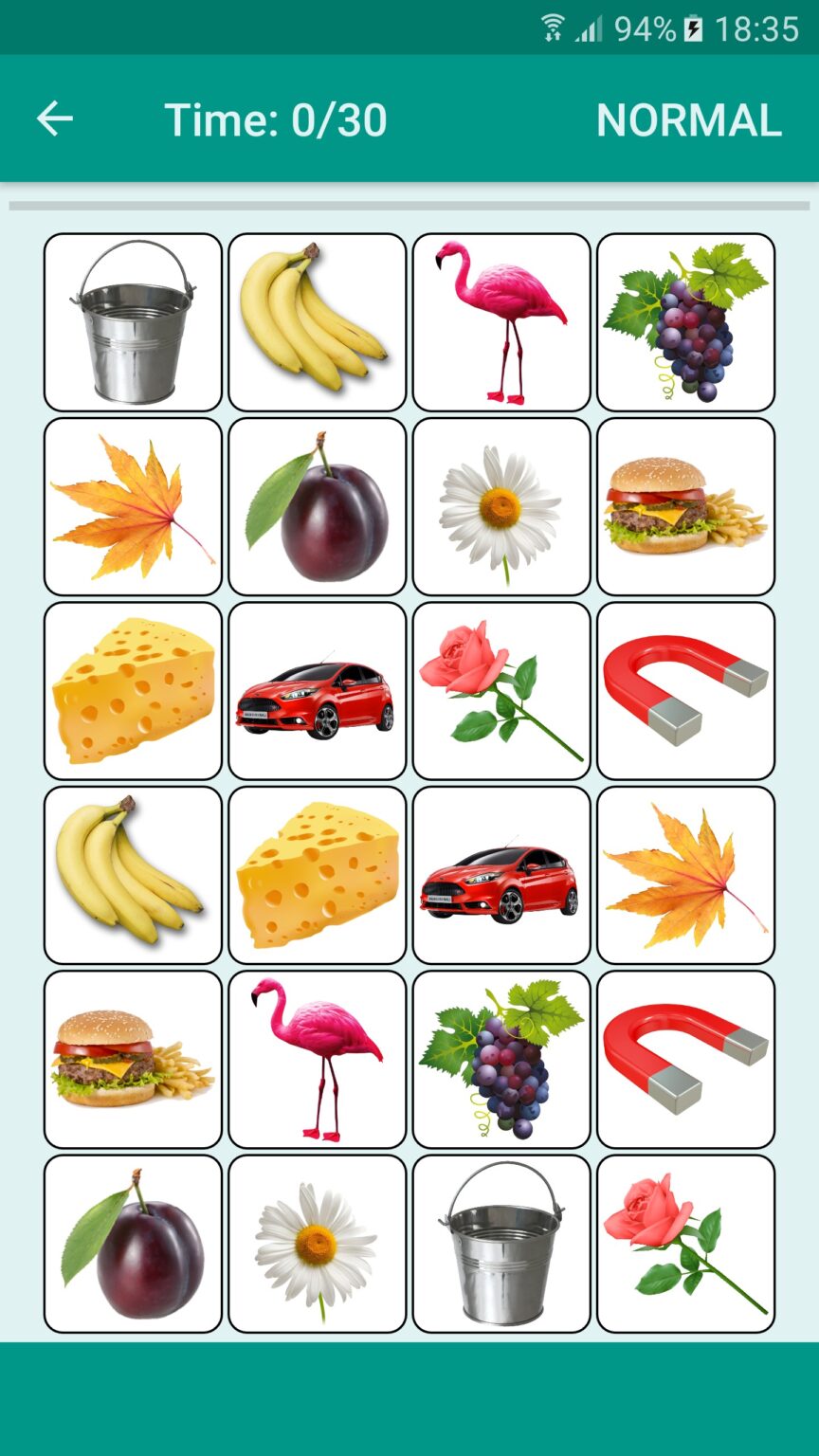Select the bananas card in the top row
The width and height of the screenshot is (819, 1456).
point(317,321)
